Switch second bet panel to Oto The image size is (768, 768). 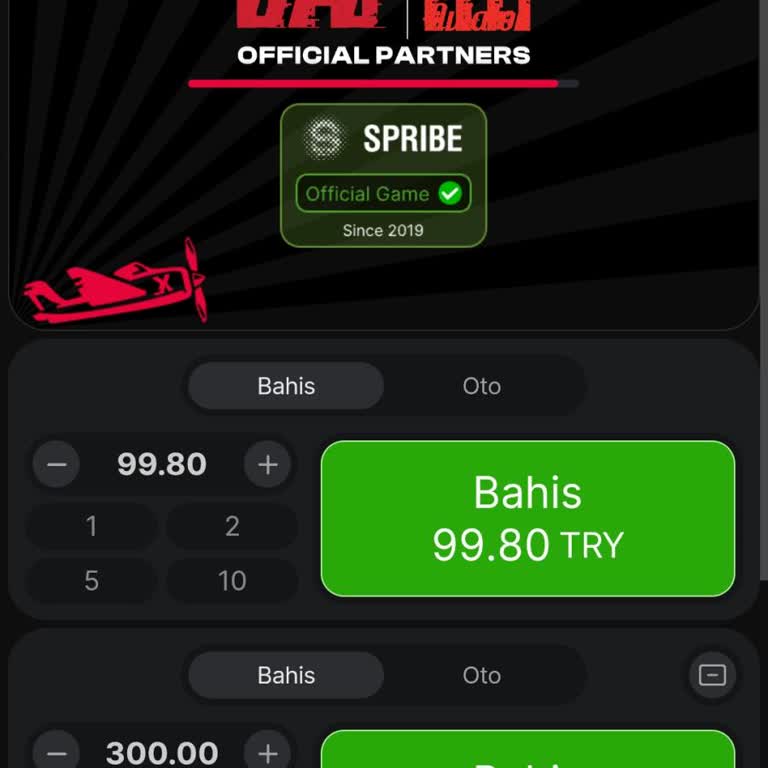(482, 675)
